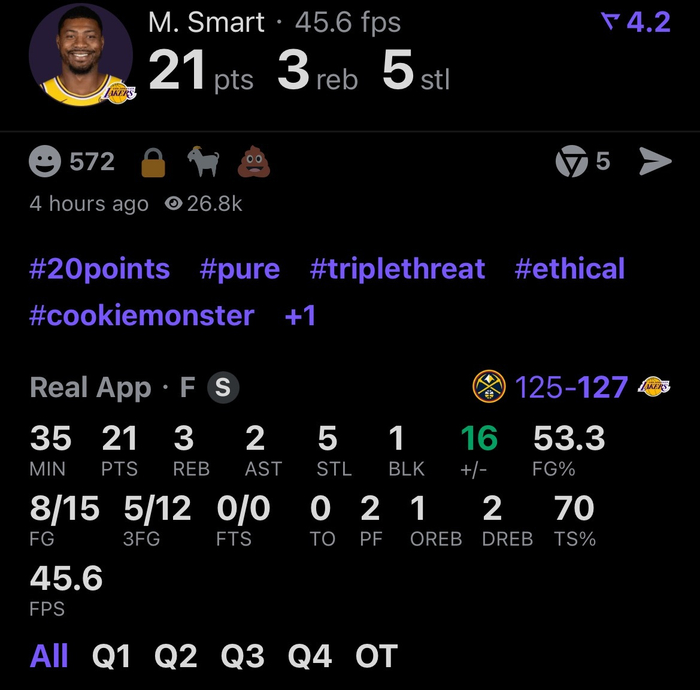The height and width of the screenshot is (690, 700).
Task: React with the smiley face emoji
Action: pos(44,162)
